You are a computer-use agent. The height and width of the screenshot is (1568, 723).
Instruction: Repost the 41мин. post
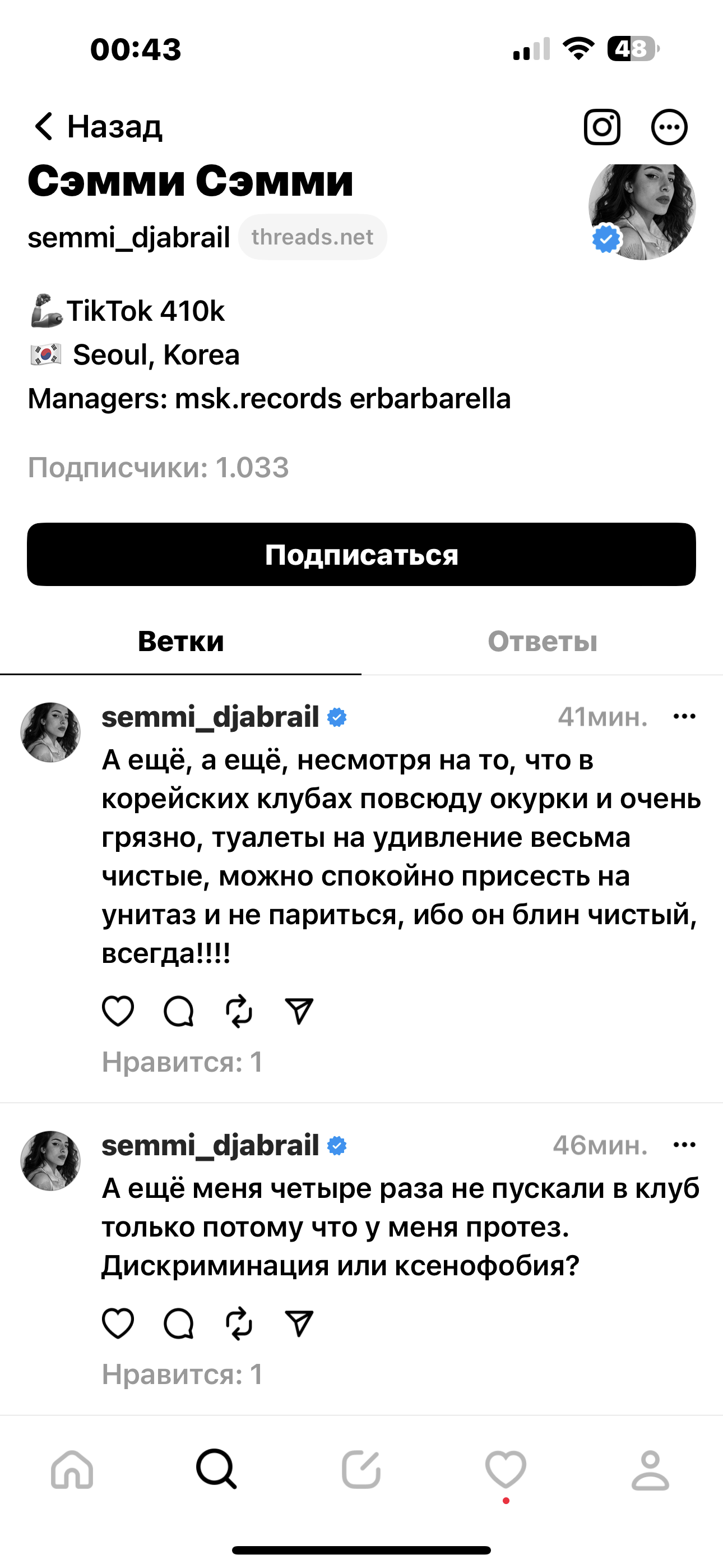point(239,1011)
